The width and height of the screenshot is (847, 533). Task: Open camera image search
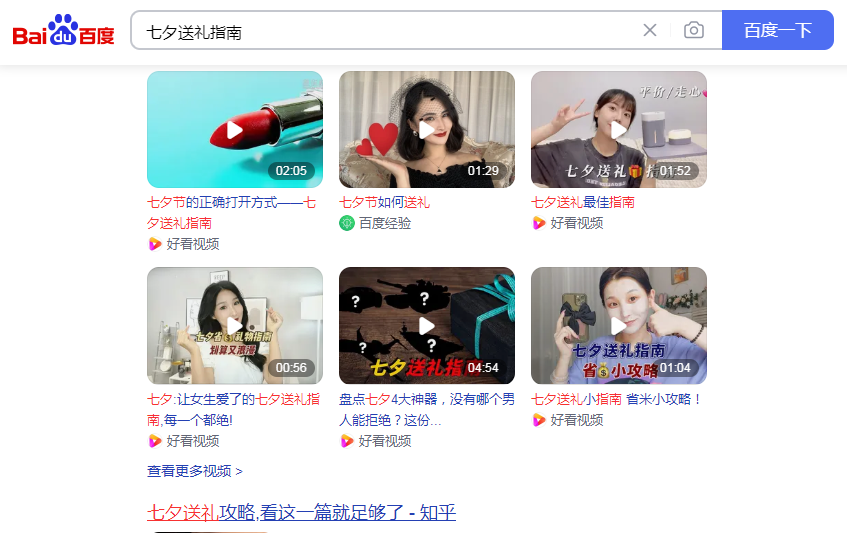[694, 30]
